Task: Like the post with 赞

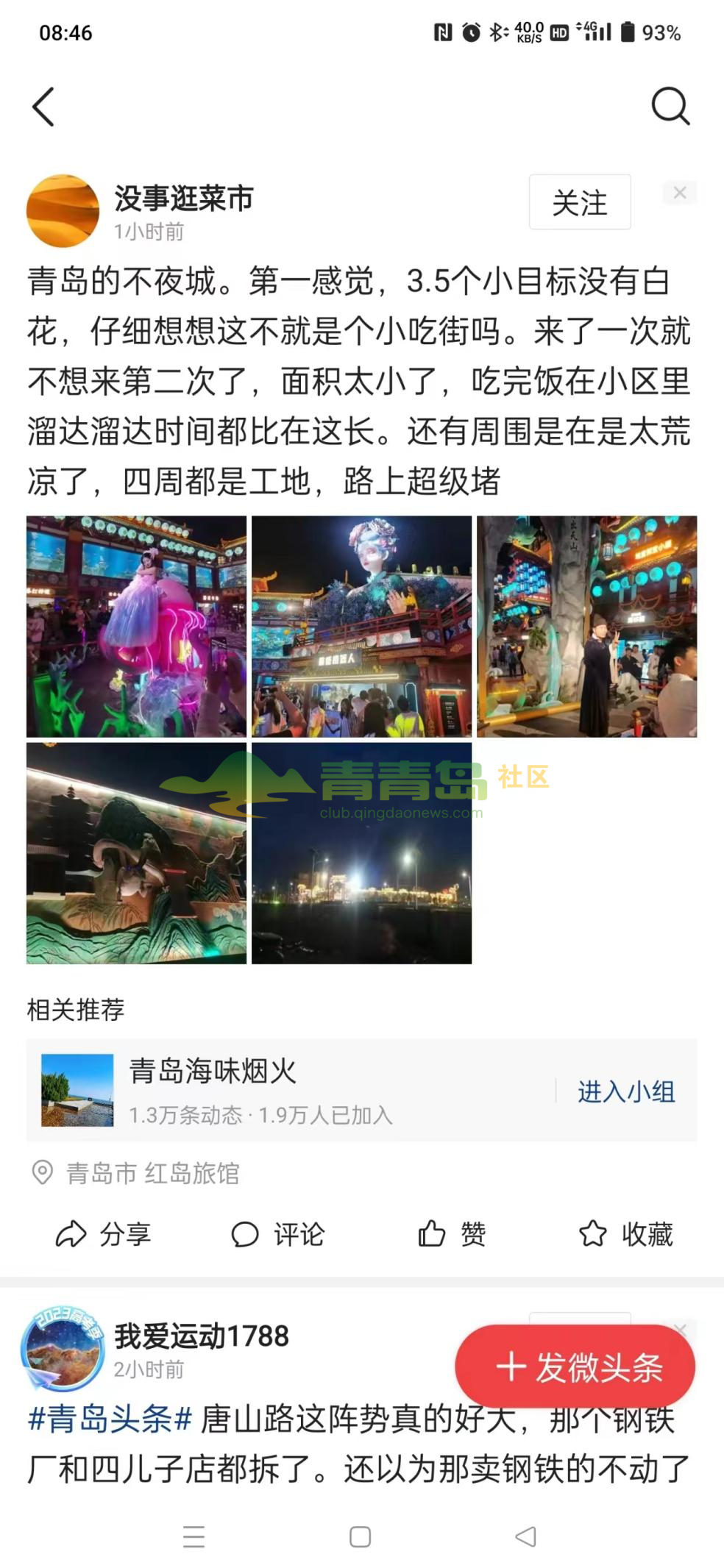Action: tap(451, 1234)
